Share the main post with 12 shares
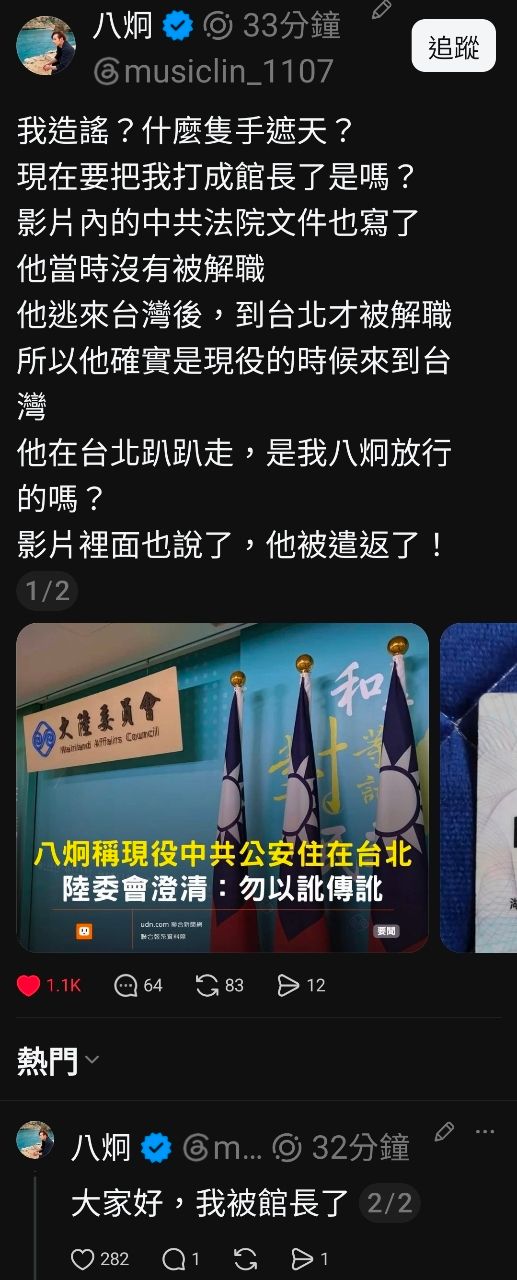Image resolution: width=517 pixels, height=1280 pixels. (x=301, y=986)
